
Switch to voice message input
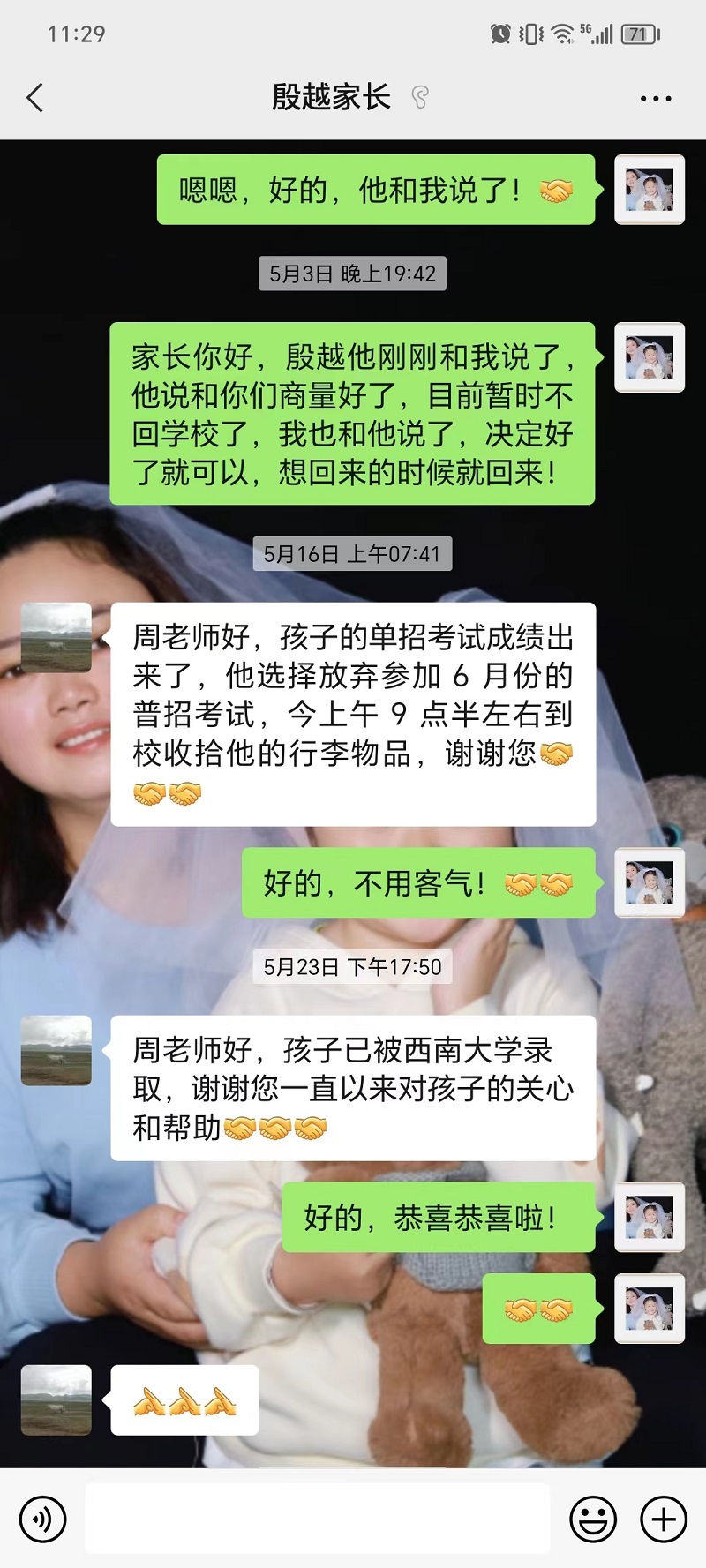42,1519
